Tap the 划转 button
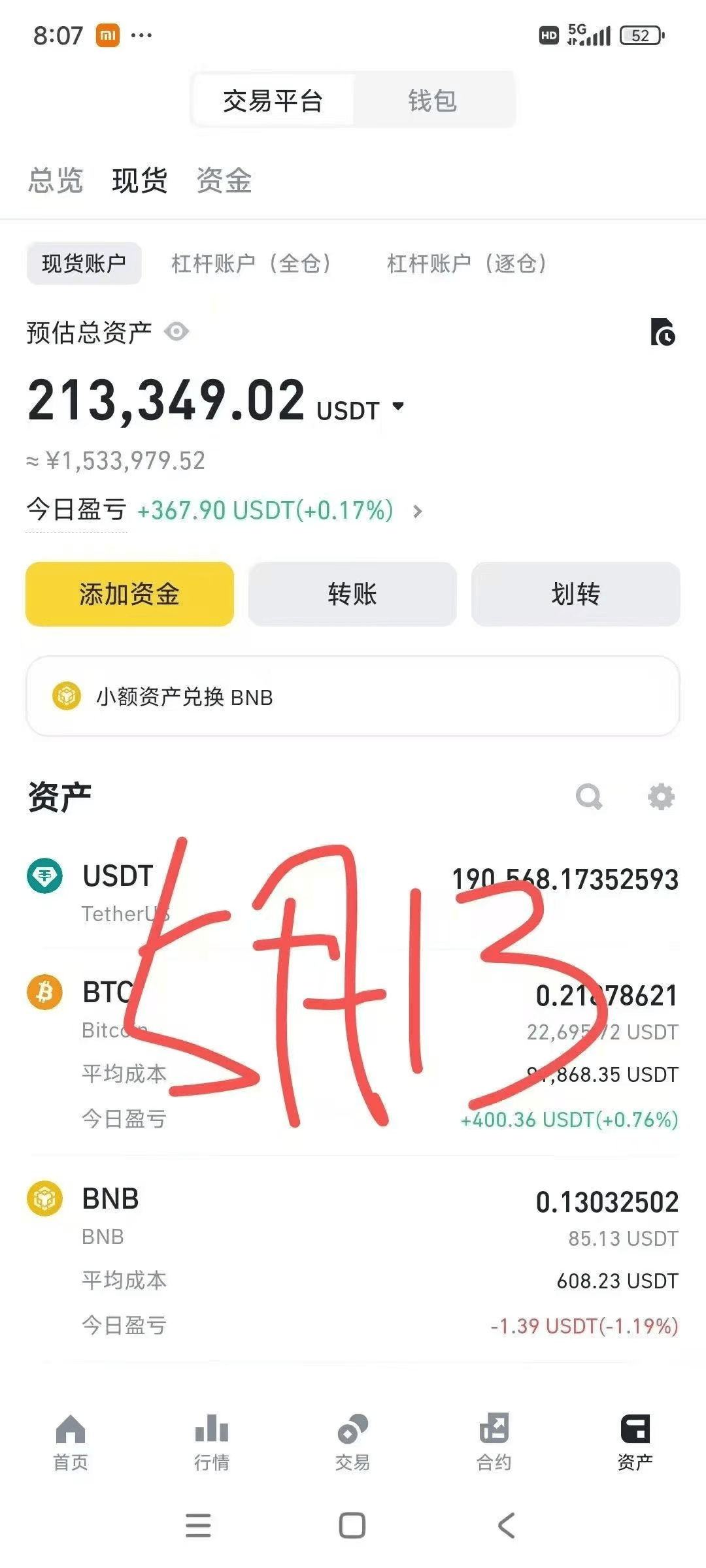This screenshot has height=1568, width=706. [x=575, y=594]
